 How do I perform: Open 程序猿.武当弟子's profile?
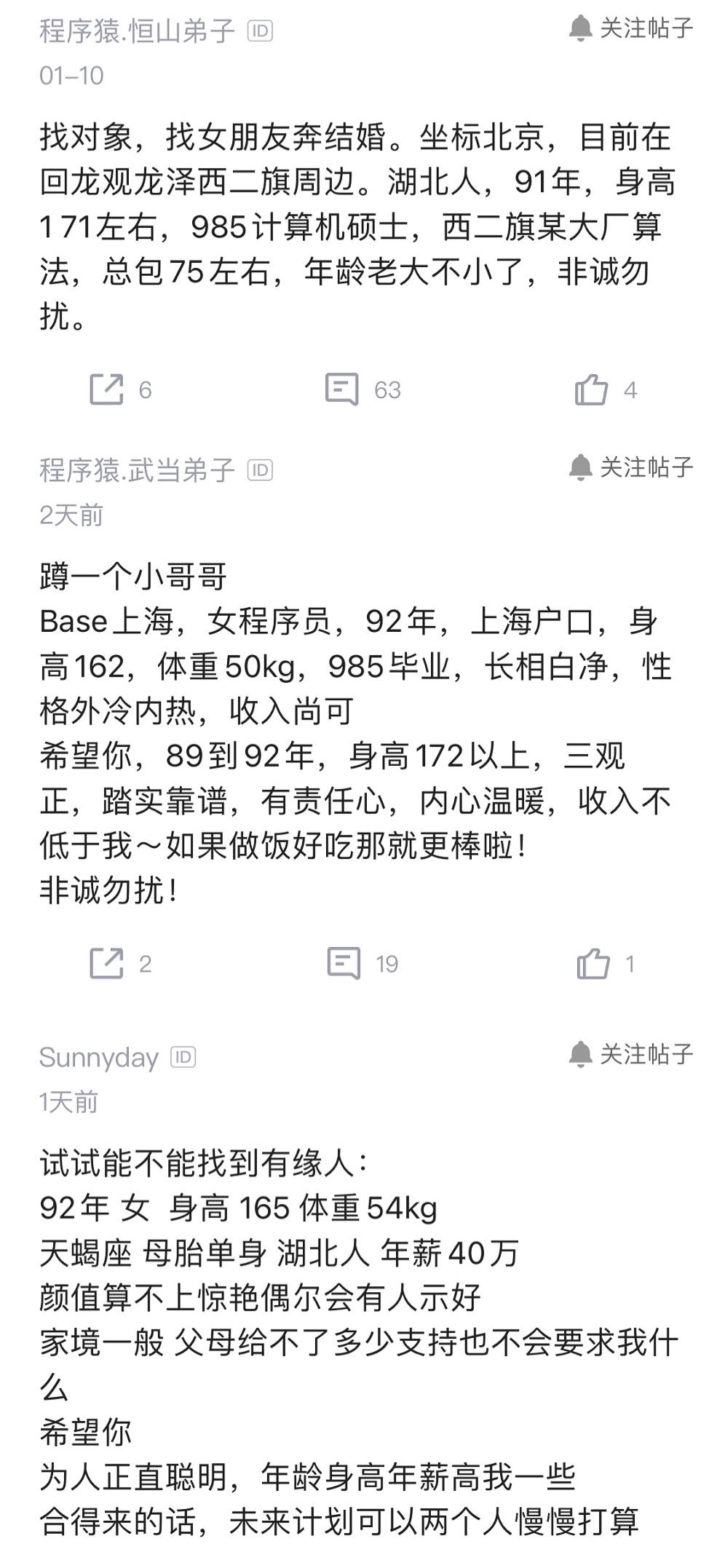click(x=137, y=470)
